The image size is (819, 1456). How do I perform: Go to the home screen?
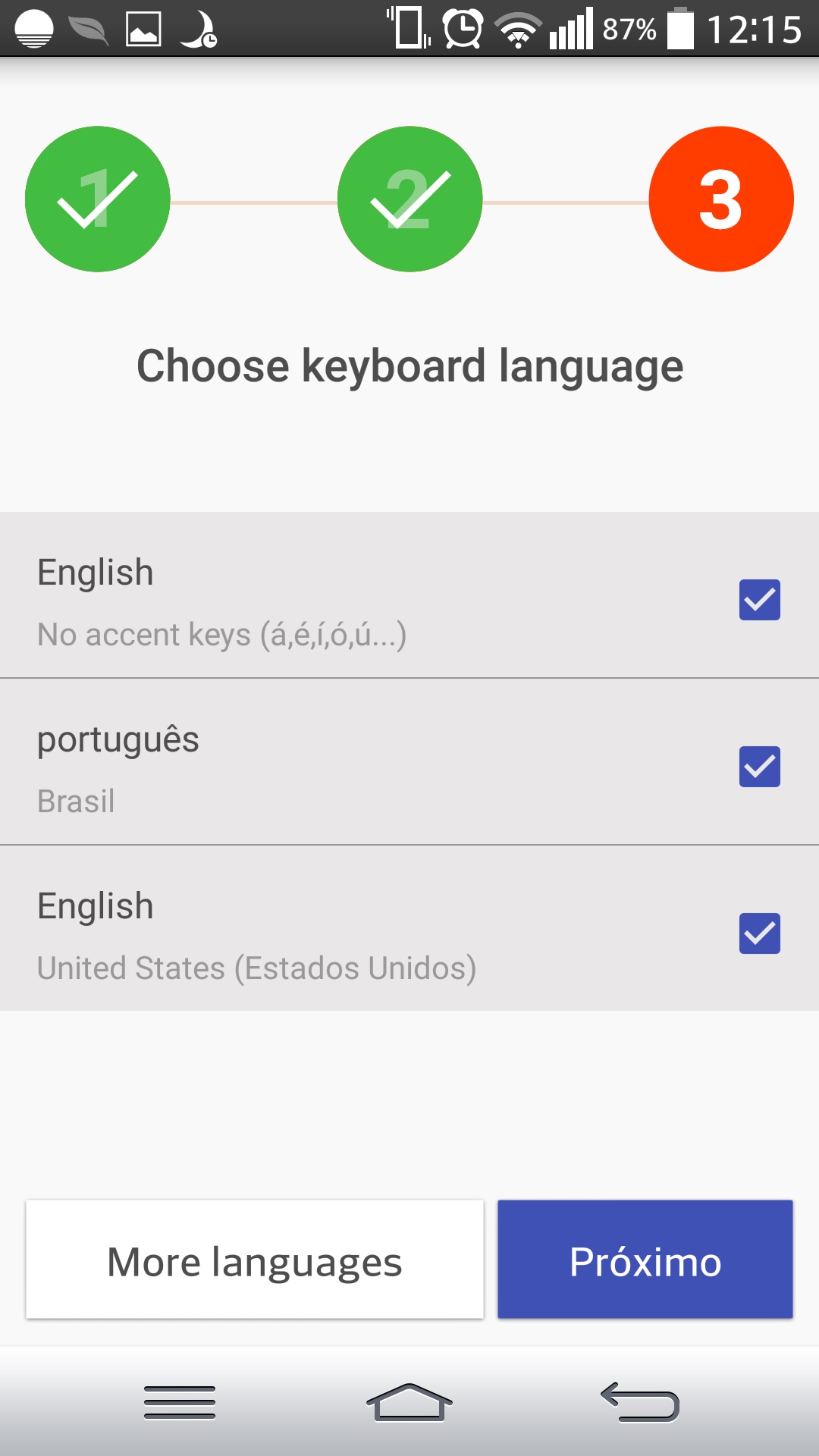409,1402
